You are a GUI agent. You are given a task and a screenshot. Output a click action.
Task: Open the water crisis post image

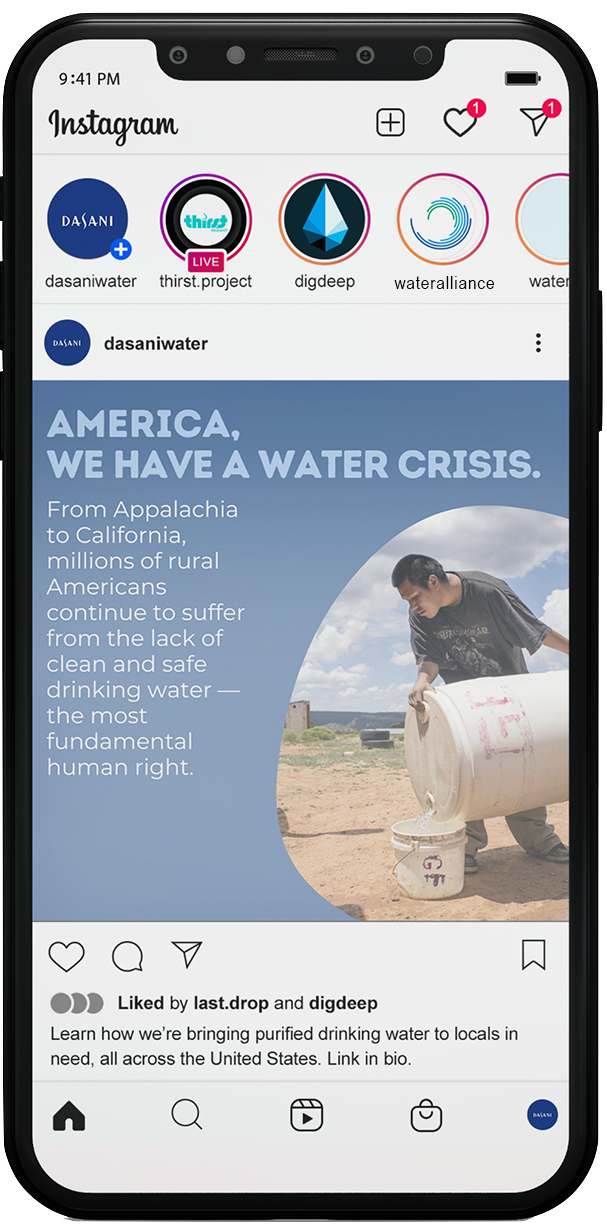point(300,650)
